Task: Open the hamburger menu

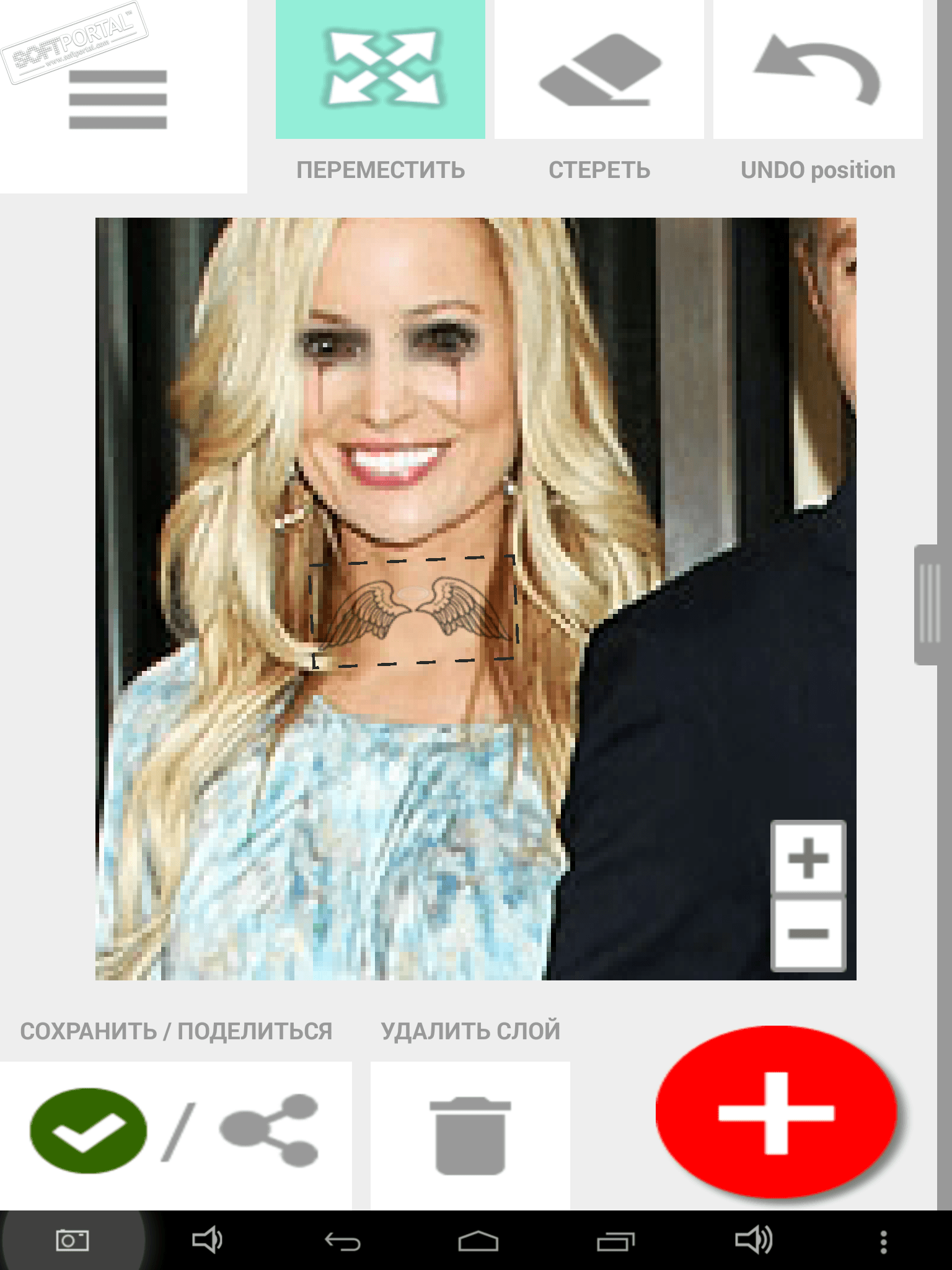Action: coord(118,99)
